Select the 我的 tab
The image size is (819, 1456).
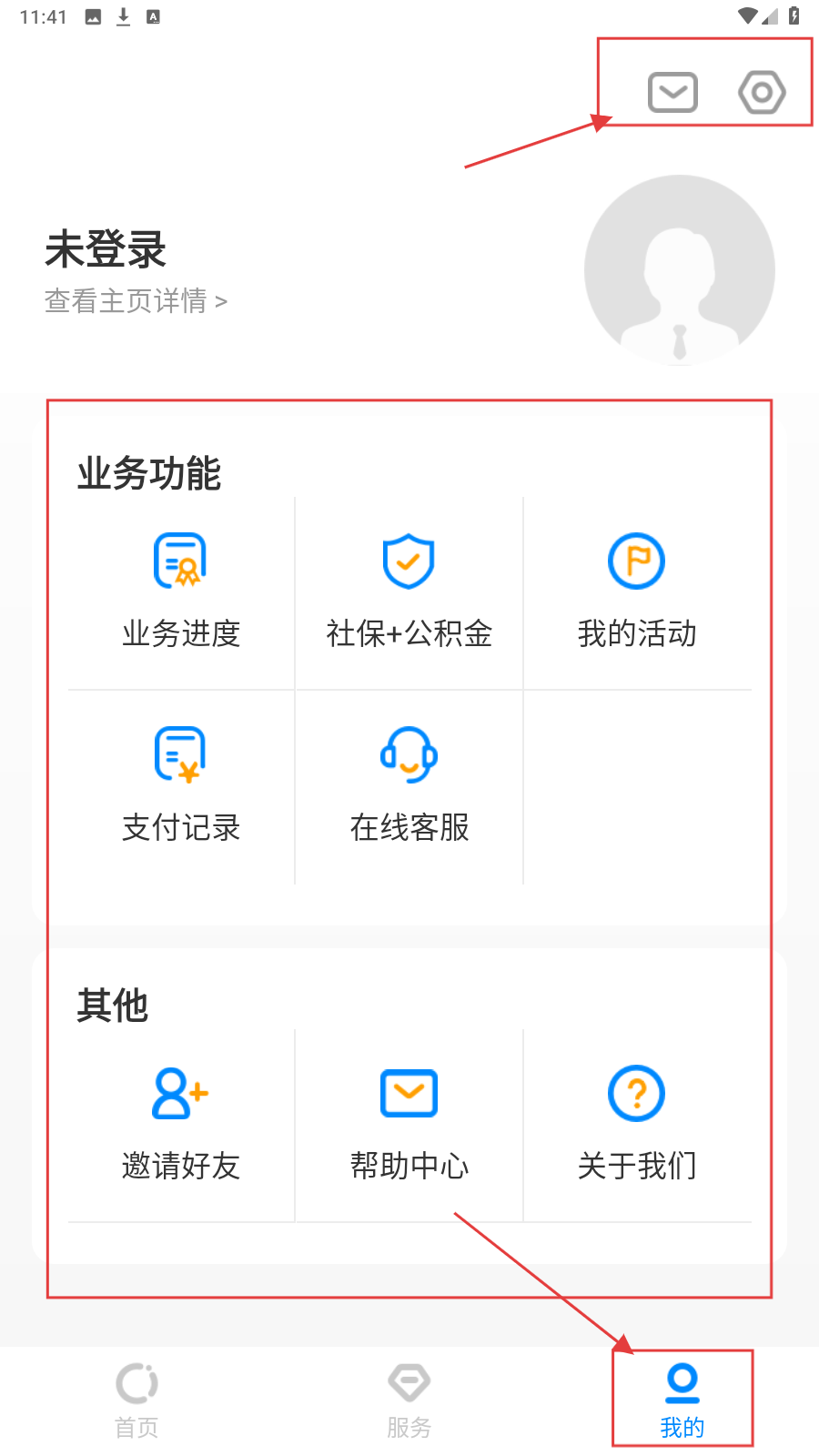(x=682, y=1400)
